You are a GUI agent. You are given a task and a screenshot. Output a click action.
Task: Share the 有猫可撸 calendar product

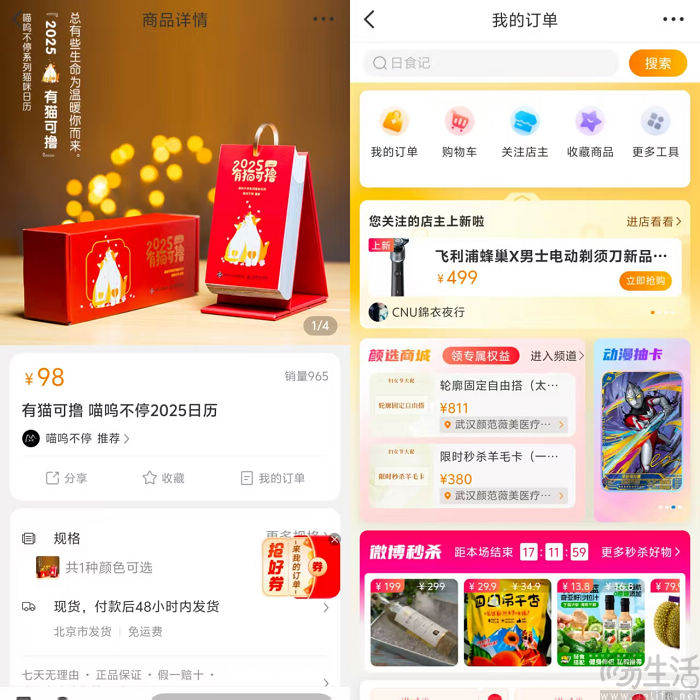[65, 478]
